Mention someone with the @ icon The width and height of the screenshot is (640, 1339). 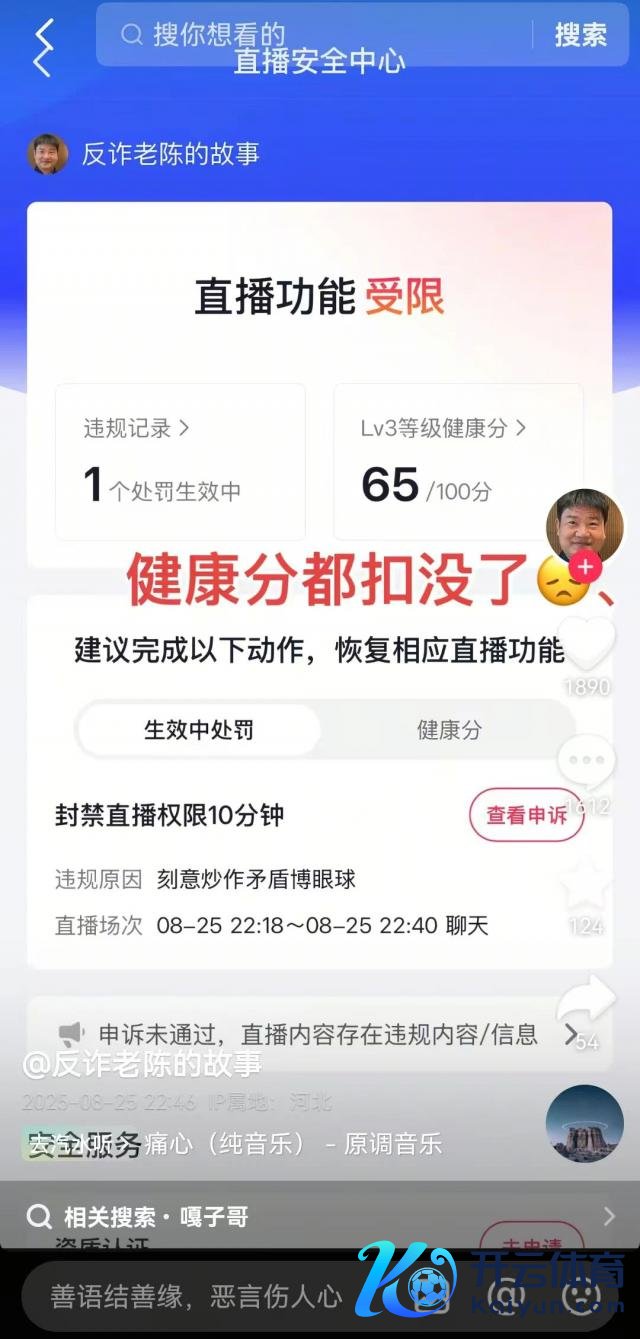point(507,1297)
